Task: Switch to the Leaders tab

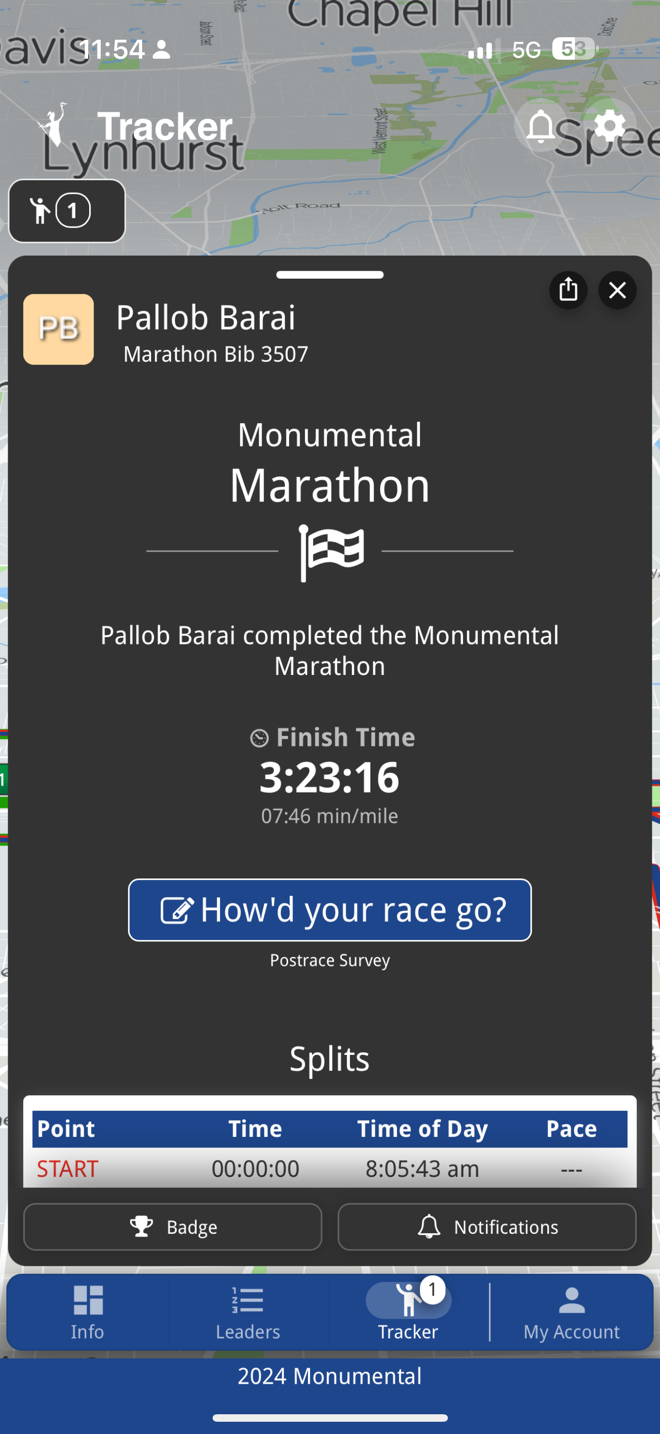Action: pos(248,1313)
